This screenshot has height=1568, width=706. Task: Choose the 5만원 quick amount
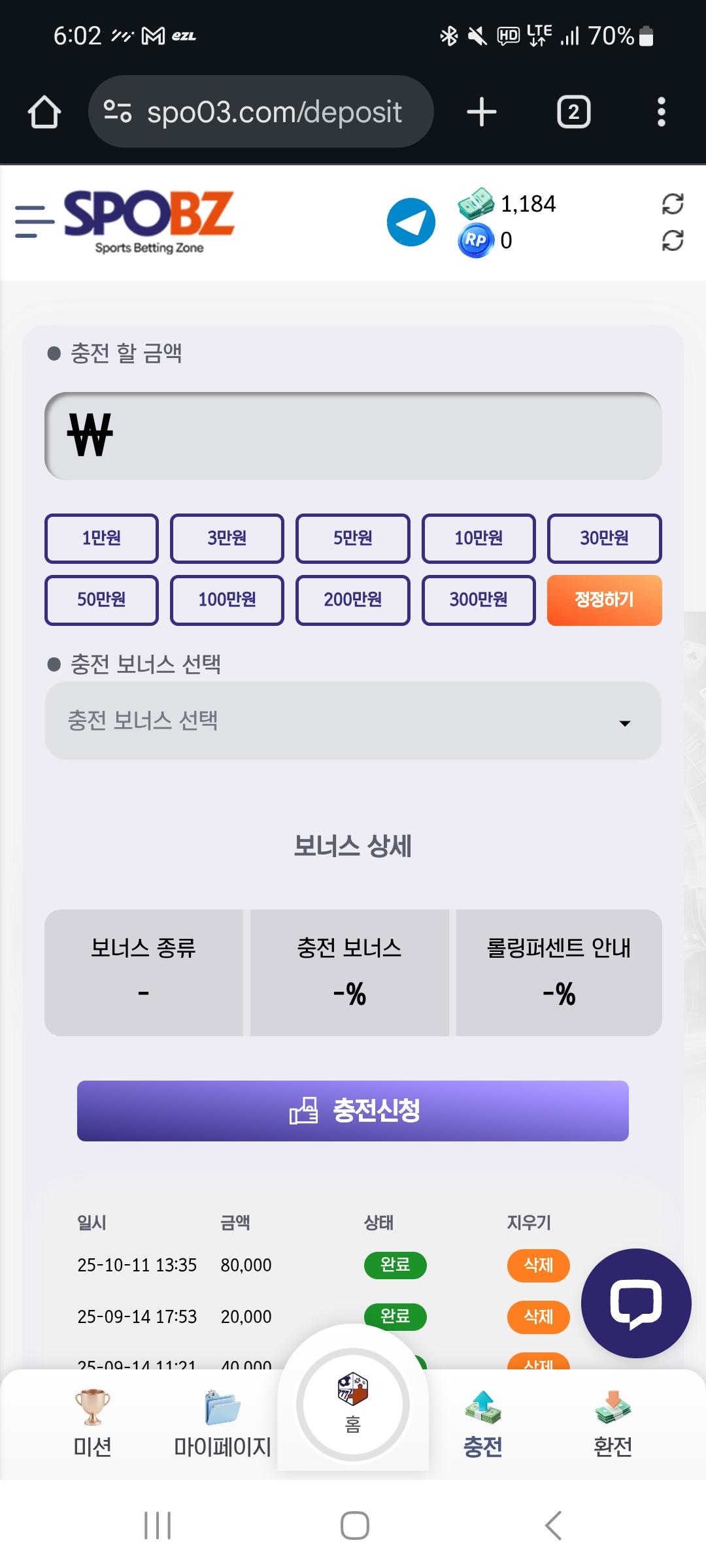[x=352, y=538]
